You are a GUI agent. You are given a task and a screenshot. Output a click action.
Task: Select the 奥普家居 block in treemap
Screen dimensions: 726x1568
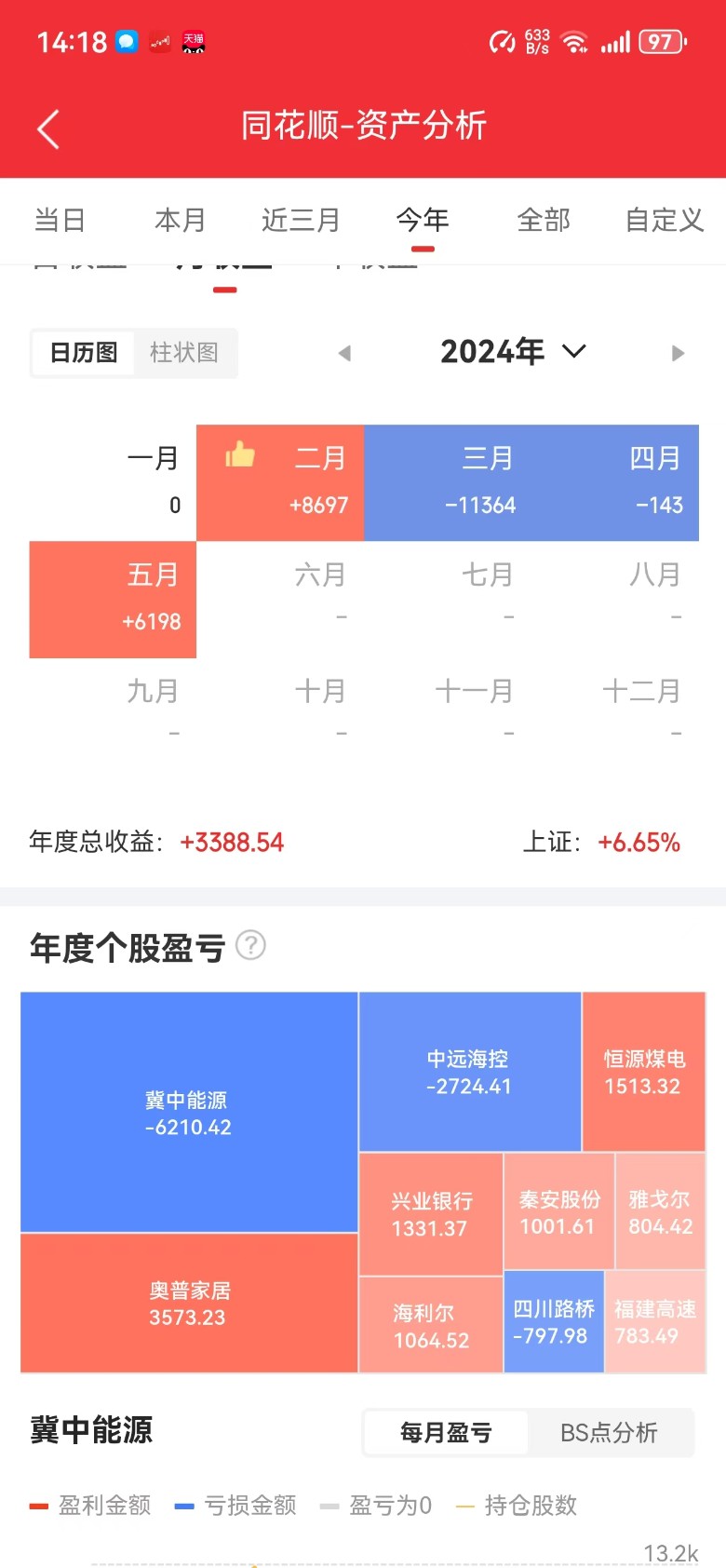coord(189,1303)
